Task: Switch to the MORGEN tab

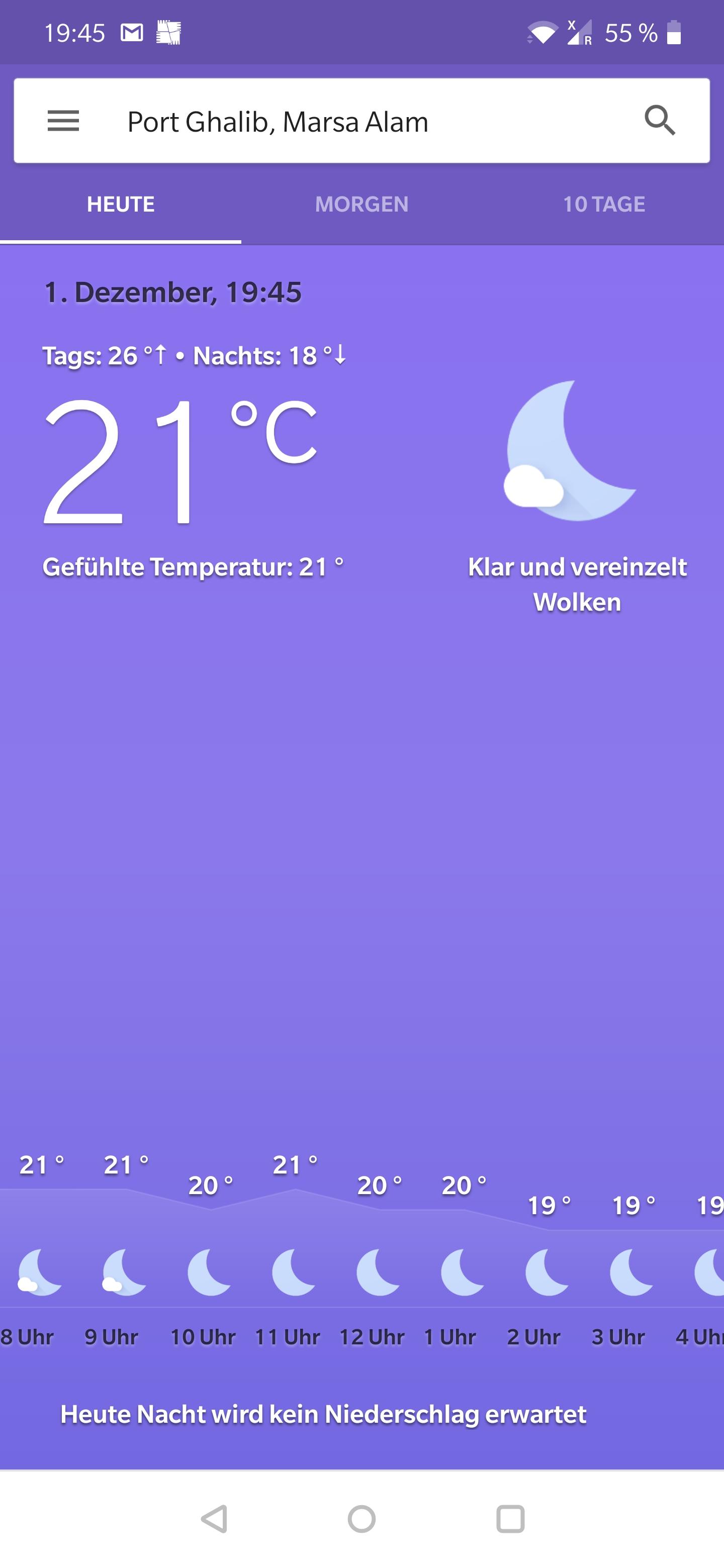Action: [x=361, y=205]
